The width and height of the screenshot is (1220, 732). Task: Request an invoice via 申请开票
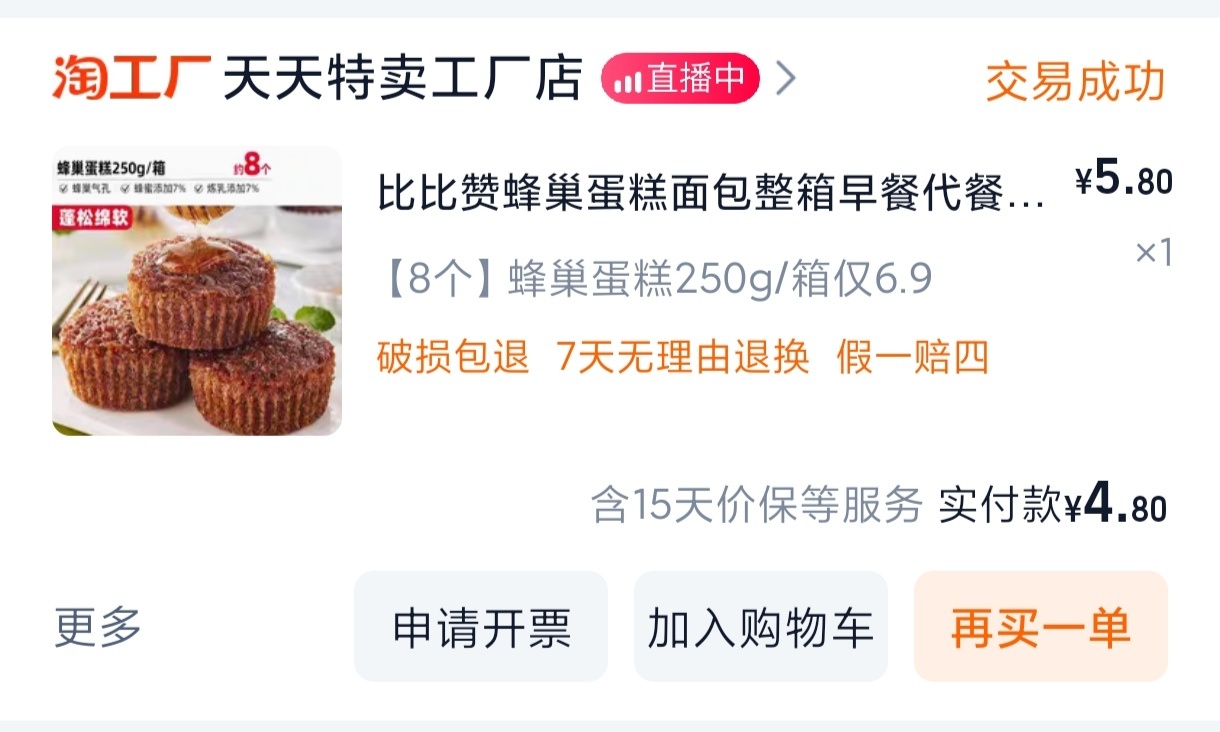point(481,627)
